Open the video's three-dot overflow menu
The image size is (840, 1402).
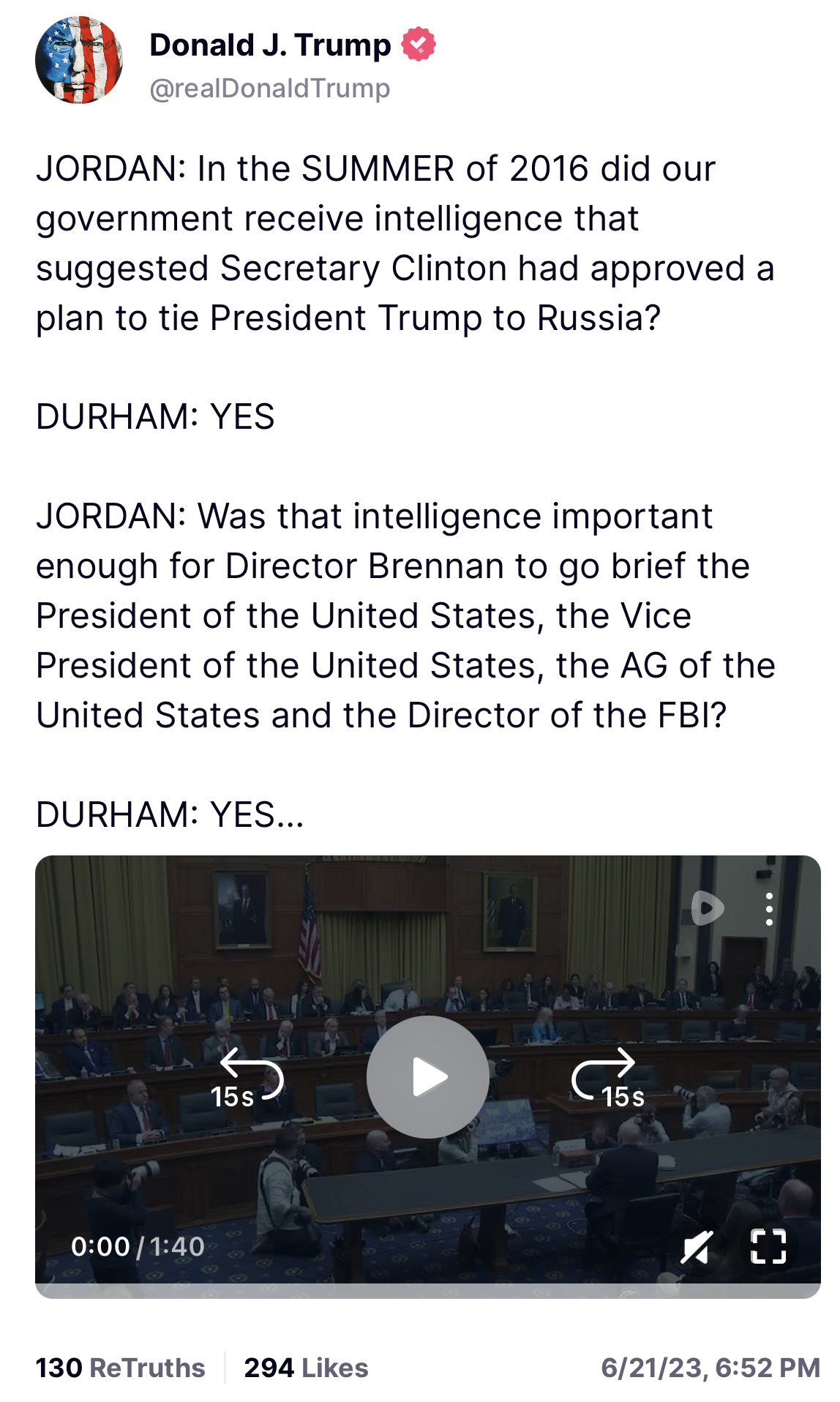(x=769, y=909)
